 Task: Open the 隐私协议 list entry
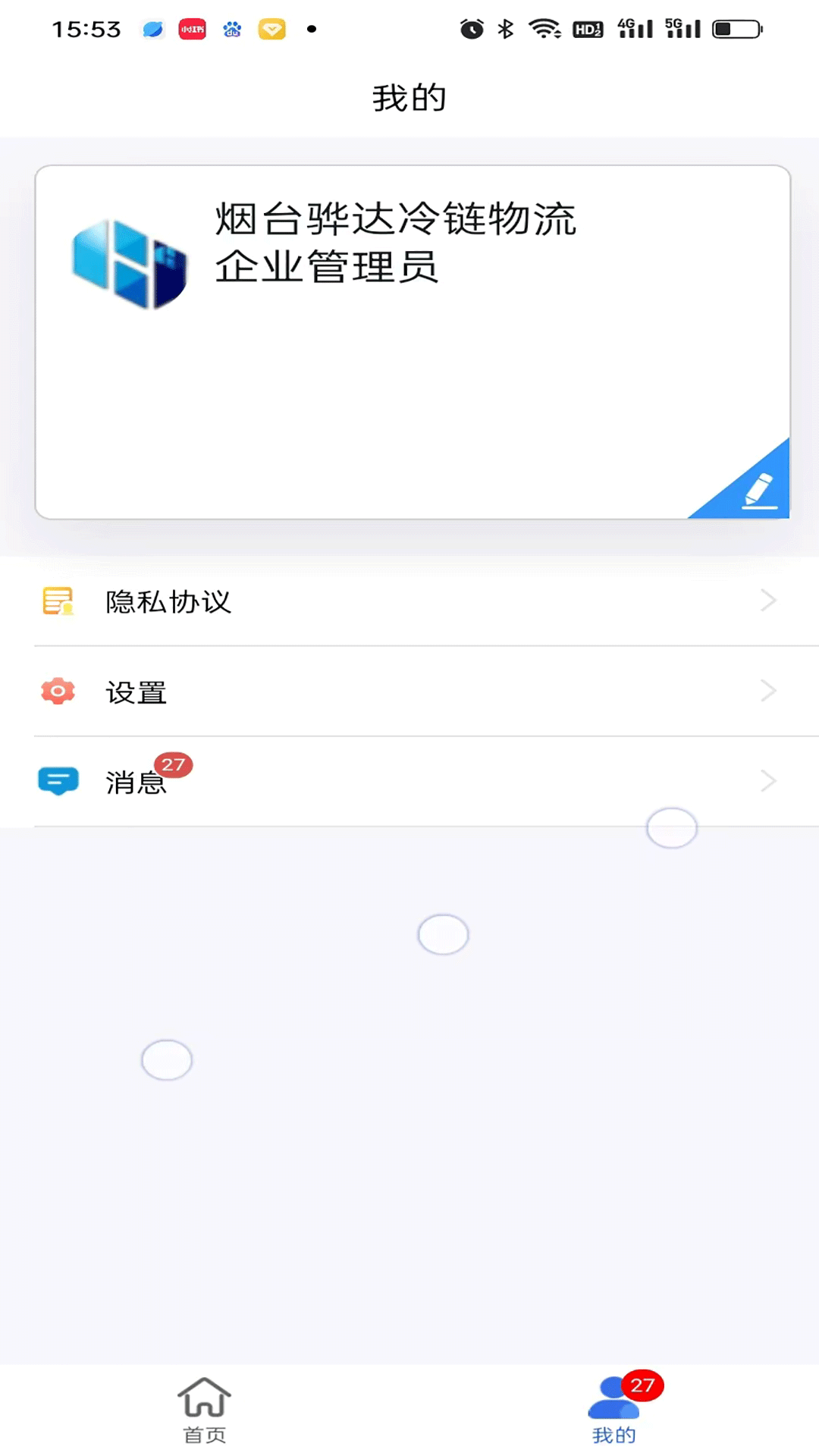(x=169, y=601)
